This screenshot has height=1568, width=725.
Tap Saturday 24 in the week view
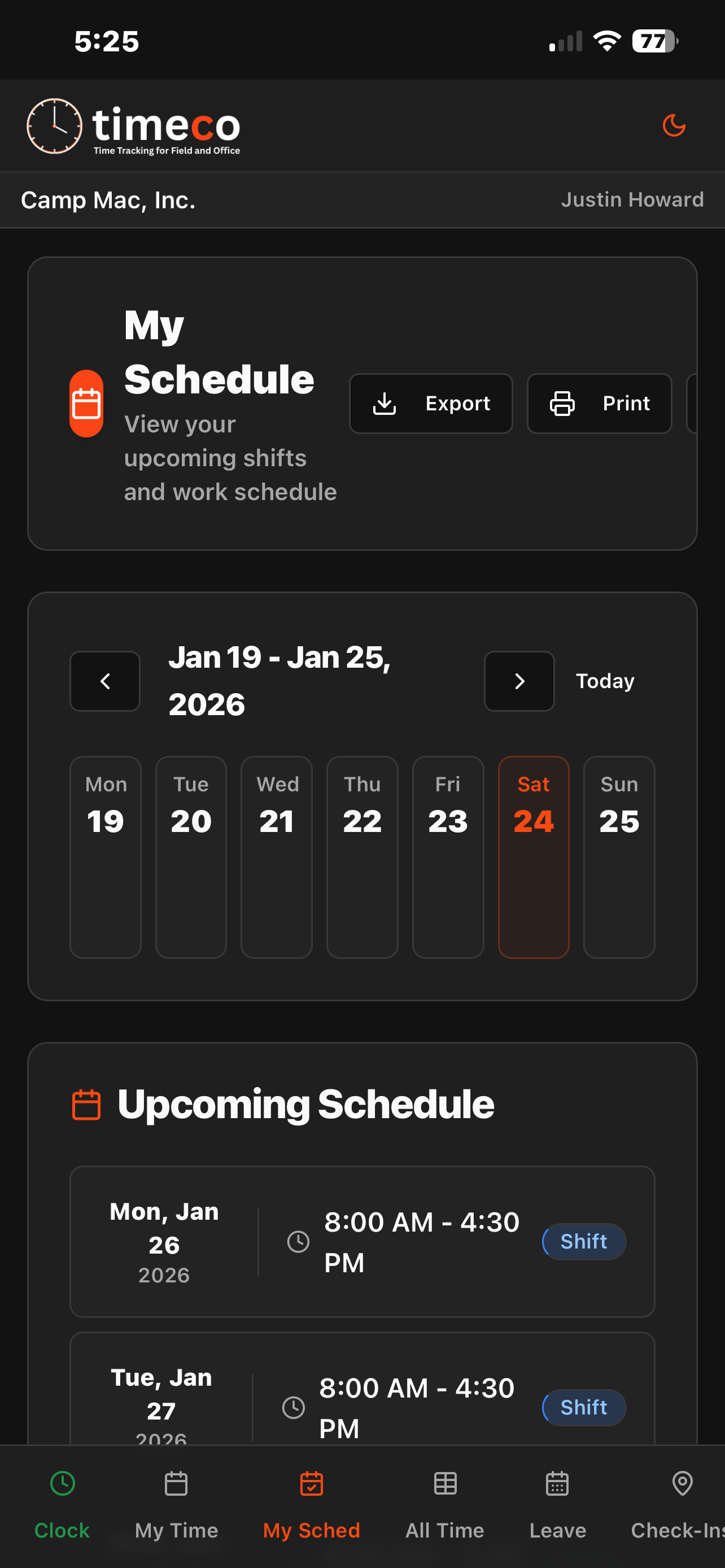[x=534, y=856]
